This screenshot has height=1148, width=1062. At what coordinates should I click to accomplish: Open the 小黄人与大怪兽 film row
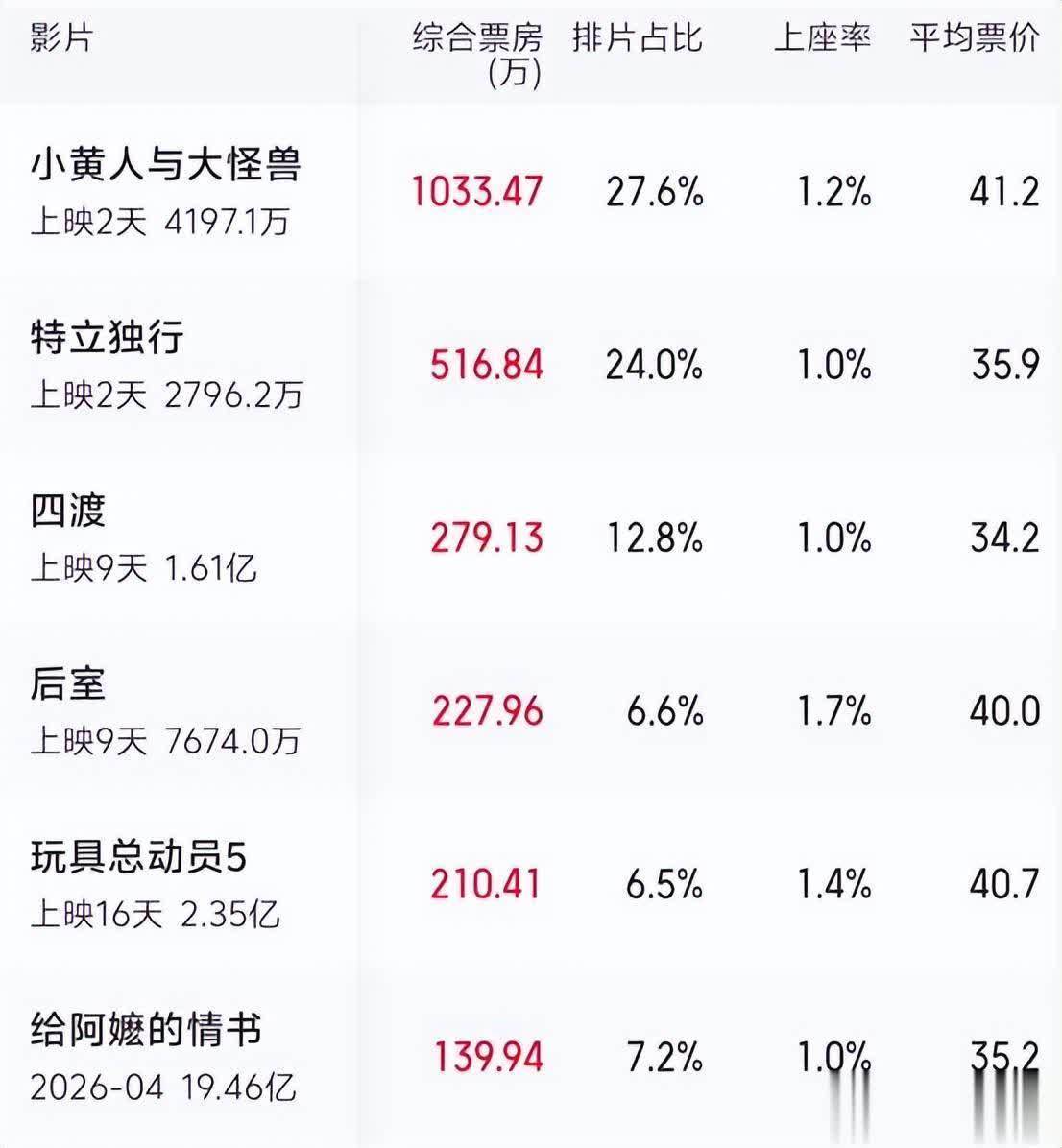pyautogui.click(x=531, y=192)
